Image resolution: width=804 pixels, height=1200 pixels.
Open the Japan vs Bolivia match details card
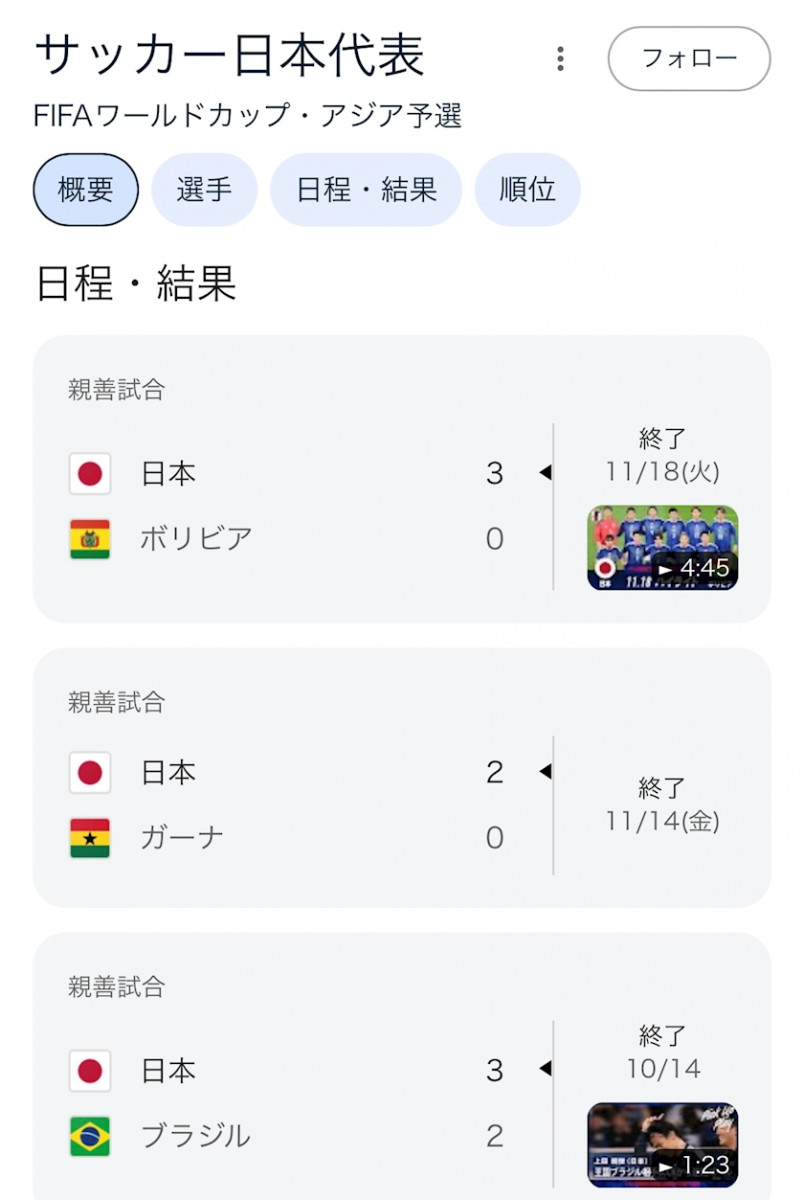(300, 470)
